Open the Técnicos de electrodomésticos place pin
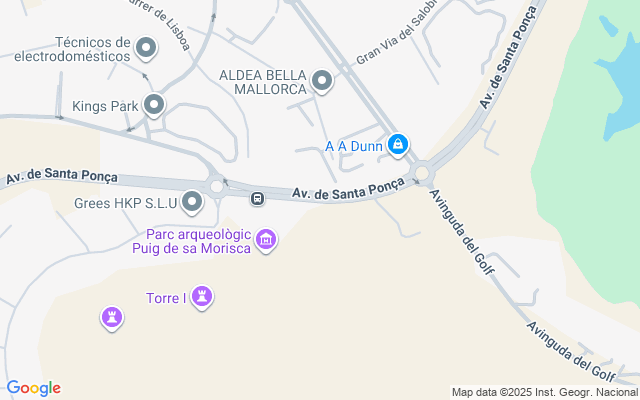Screen dimensions: 640x400 click(x=146, y=49)
